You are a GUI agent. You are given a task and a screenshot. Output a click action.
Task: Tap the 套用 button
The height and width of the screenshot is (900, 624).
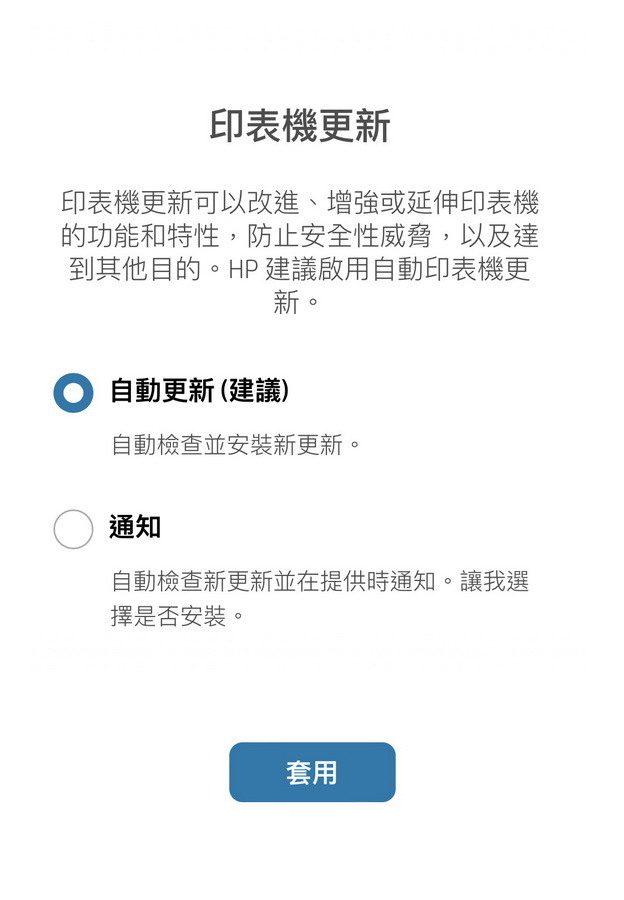pyautogui.click(x=312, y=772)
